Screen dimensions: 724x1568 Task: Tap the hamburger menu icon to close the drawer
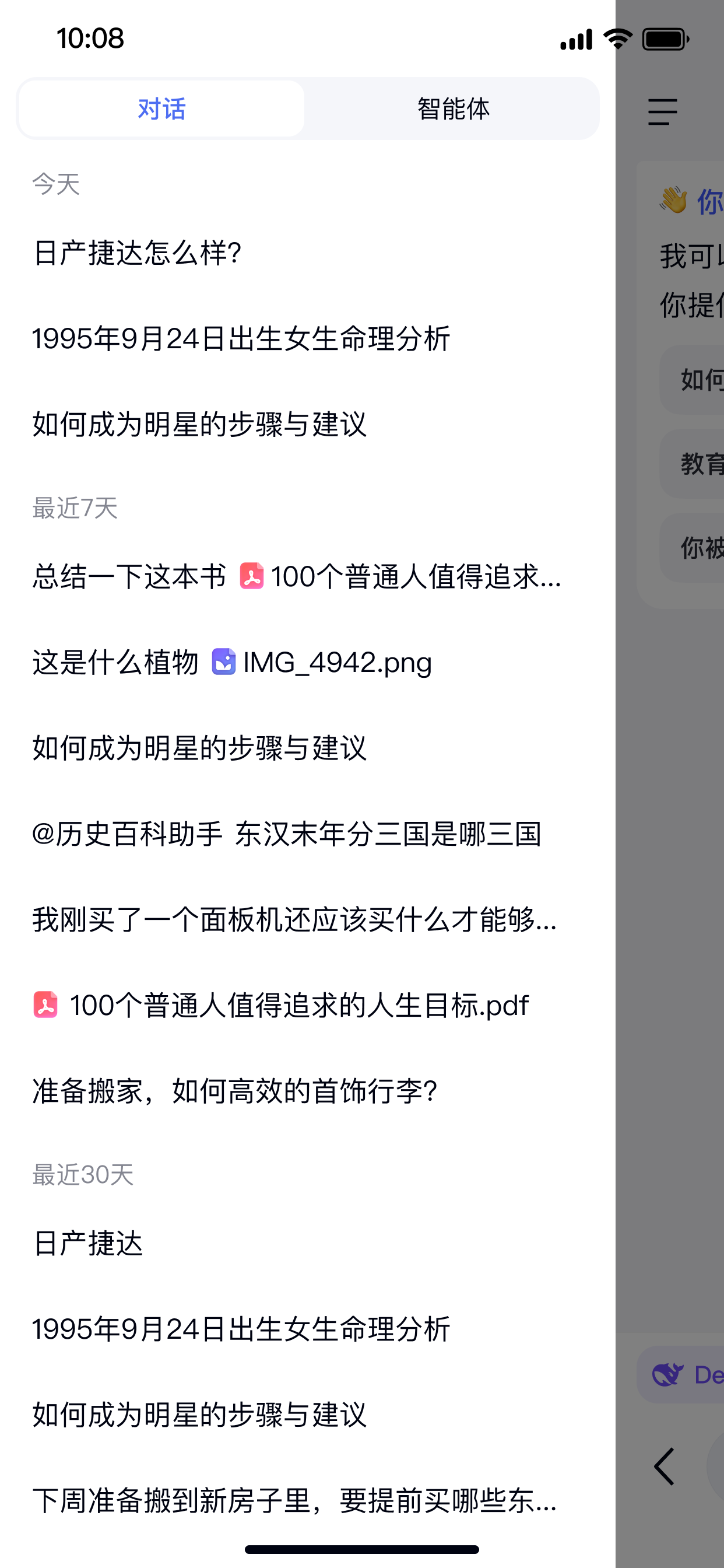coord(663,112)
